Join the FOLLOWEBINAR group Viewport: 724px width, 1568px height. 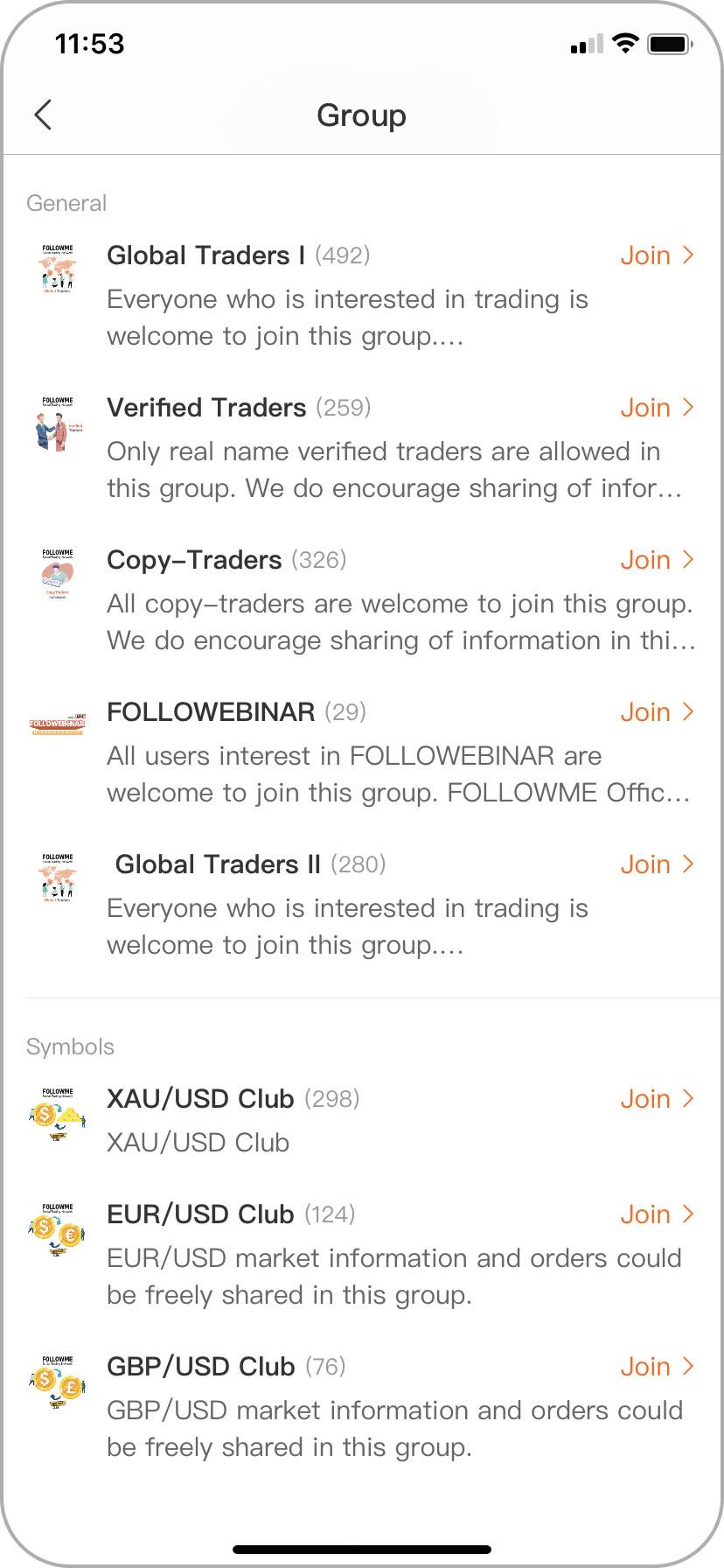click(x=656, y=712)
